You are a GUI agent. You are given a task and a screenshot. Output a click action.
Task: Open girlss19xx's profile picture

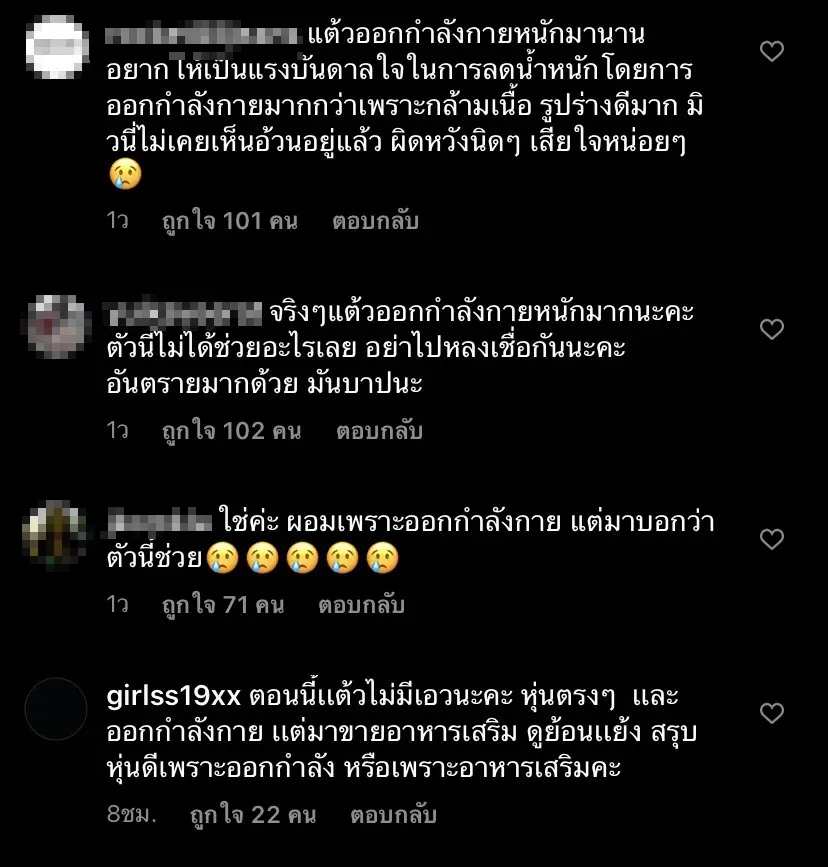click(55, 709)
